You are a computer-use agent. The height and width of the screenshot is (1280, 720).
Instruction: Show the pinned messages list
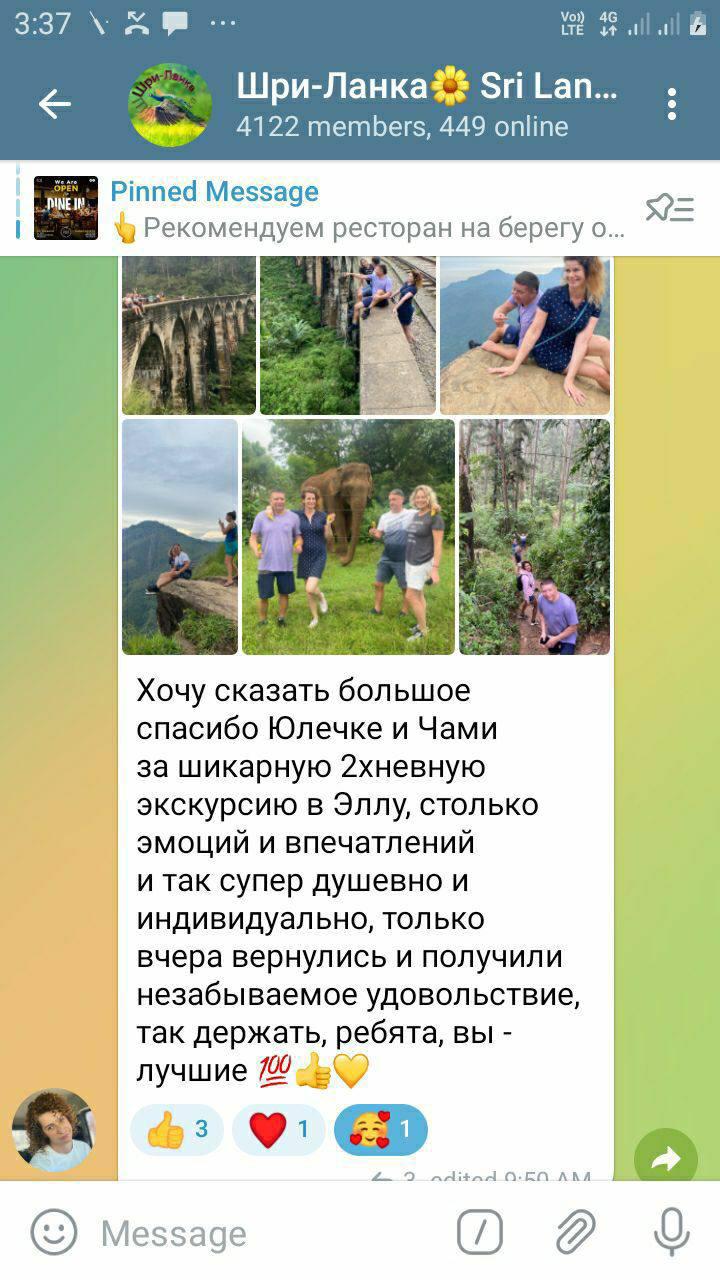point(669,209)
